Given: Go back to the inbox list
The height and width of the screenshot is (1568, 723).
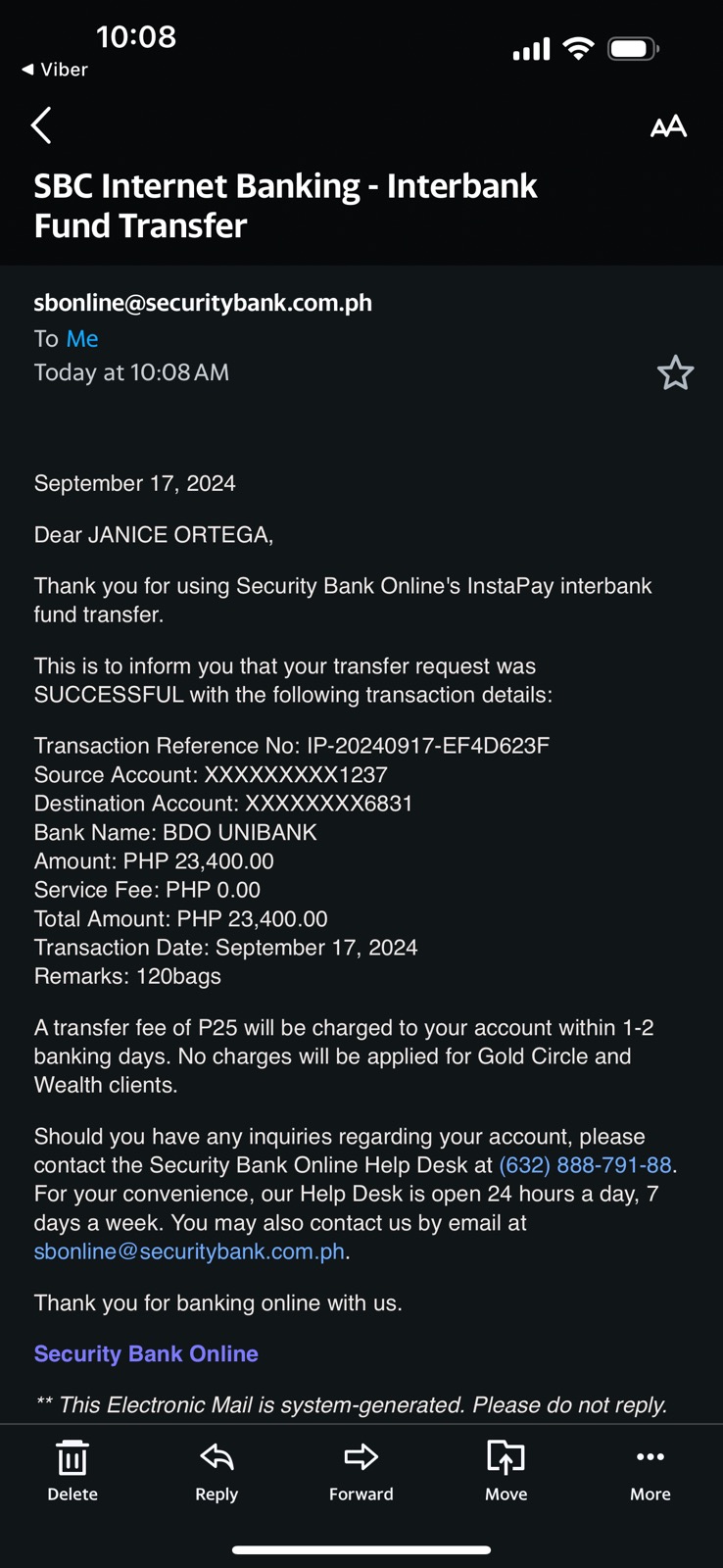Looking at the screenshot, I should tap(41, 125).
